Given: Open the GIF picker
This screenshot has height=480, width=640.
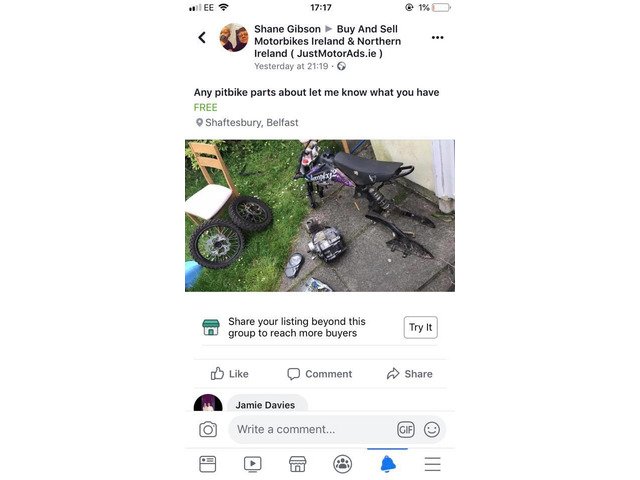Looking at the screenshot, I should point(406,429).
